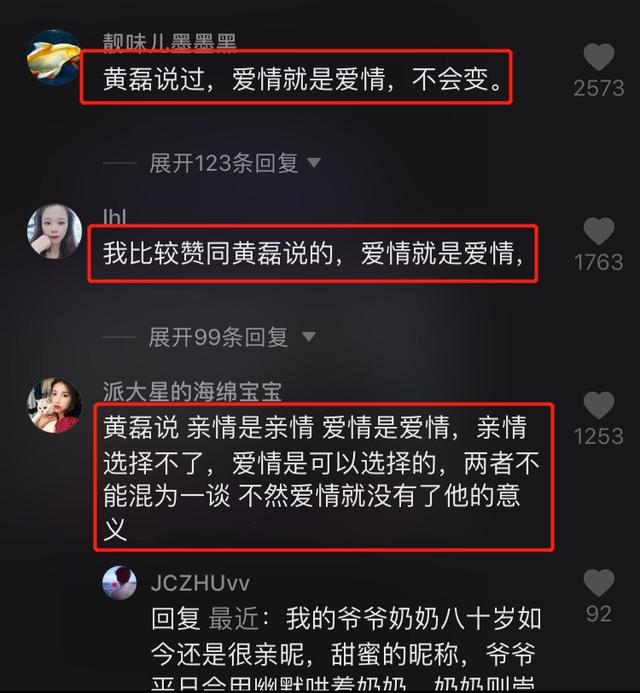Open 派大星的海绵宝宝's profile avatar

tap(54, 406)
